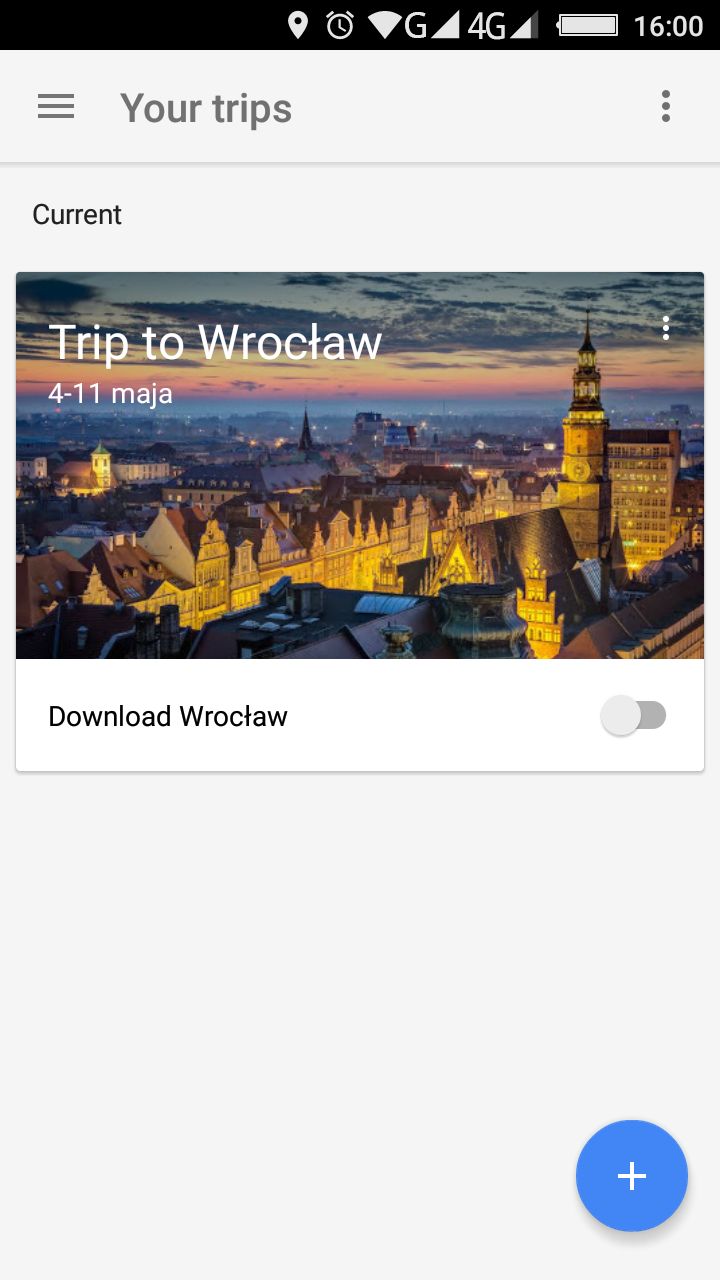Screen dimensions: 720x1280
Task: Open the Wrocław trip card's options menu
Action: (666, 328)
